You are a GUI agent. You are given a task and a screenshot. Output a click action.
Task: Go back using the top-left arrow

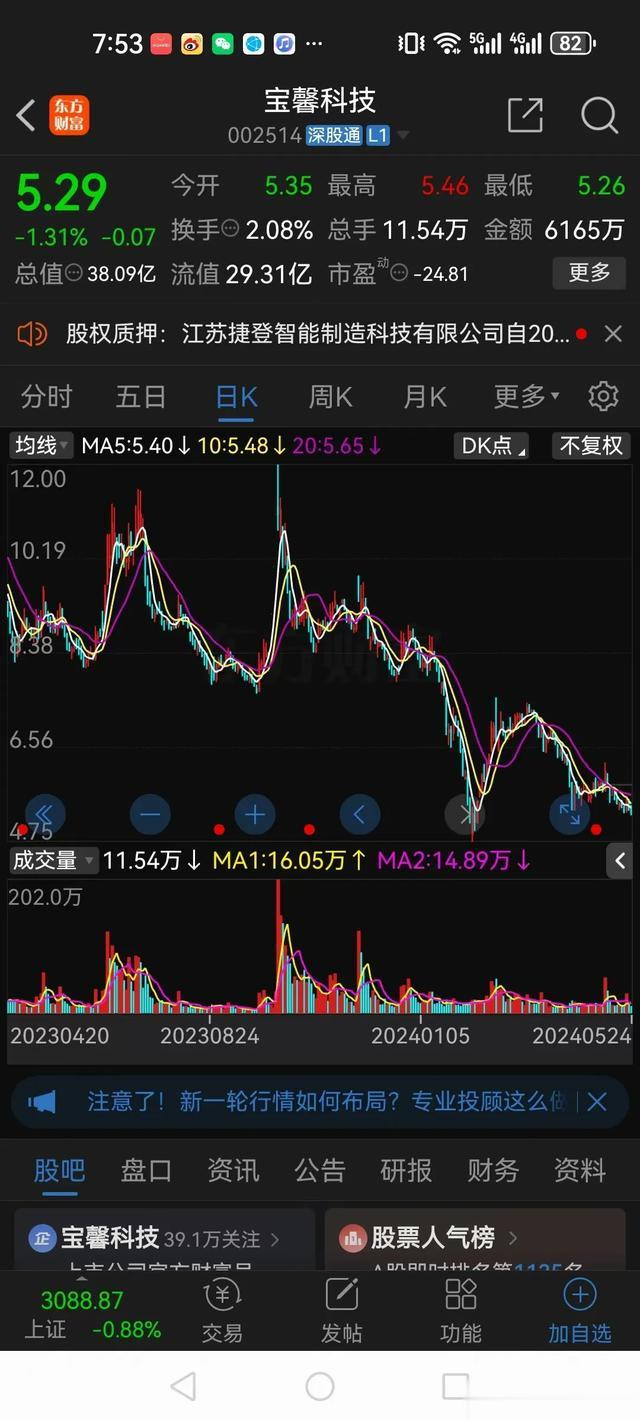pyautogui.click(x=26, y=115)
